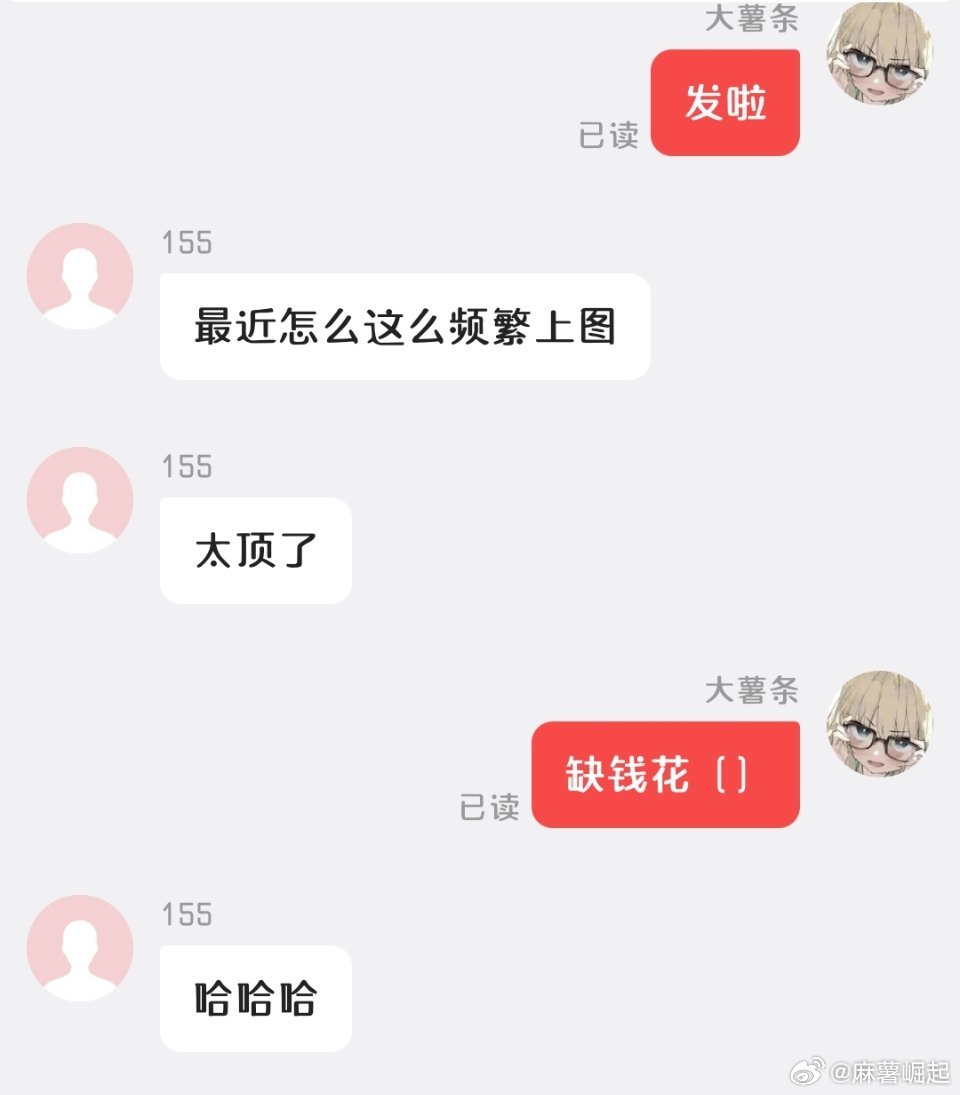Tap 155's avatar next to the 哈哈哈 message
The height and width of the screenshot is (1095, 960).
pyautogui.click(x=80, y=948)
